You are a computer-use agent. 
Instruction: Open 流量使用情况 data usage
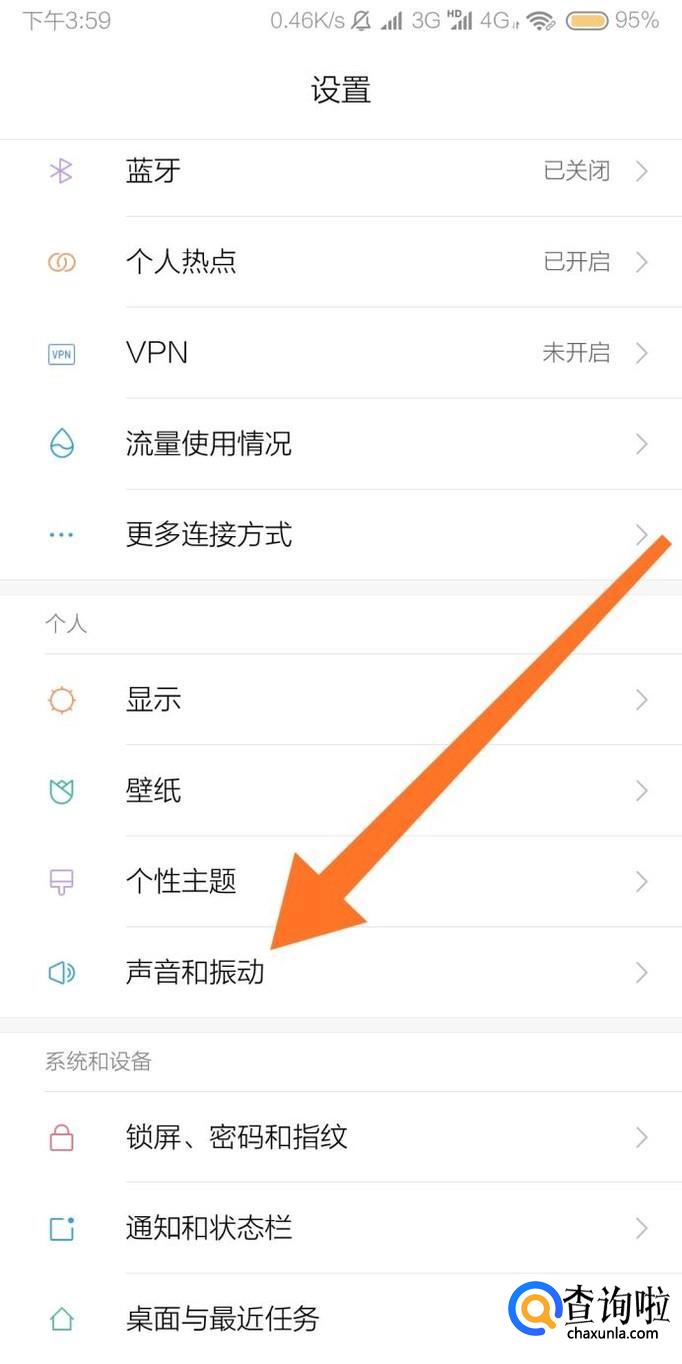341,444
